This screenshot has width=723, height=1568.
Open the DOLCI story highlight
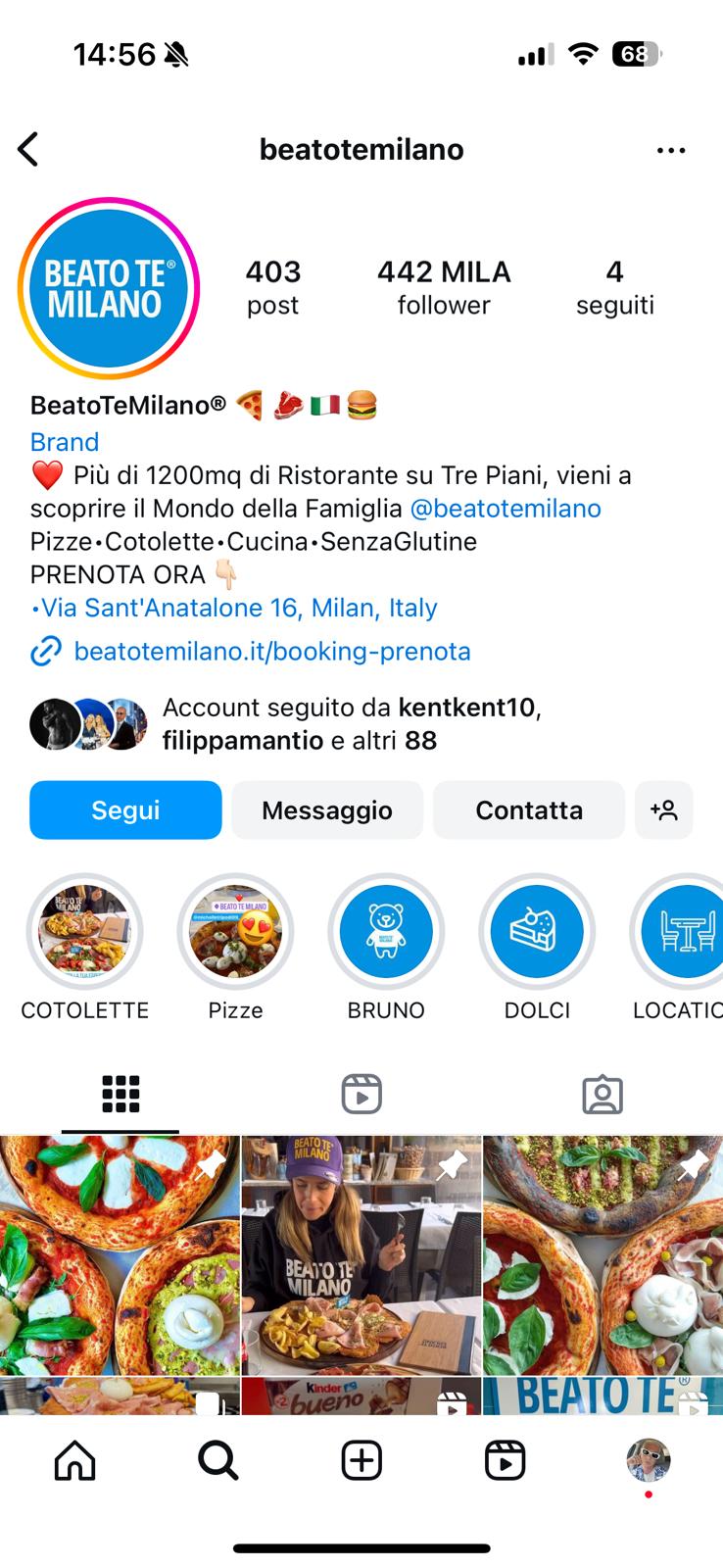(x=537, y=931)
